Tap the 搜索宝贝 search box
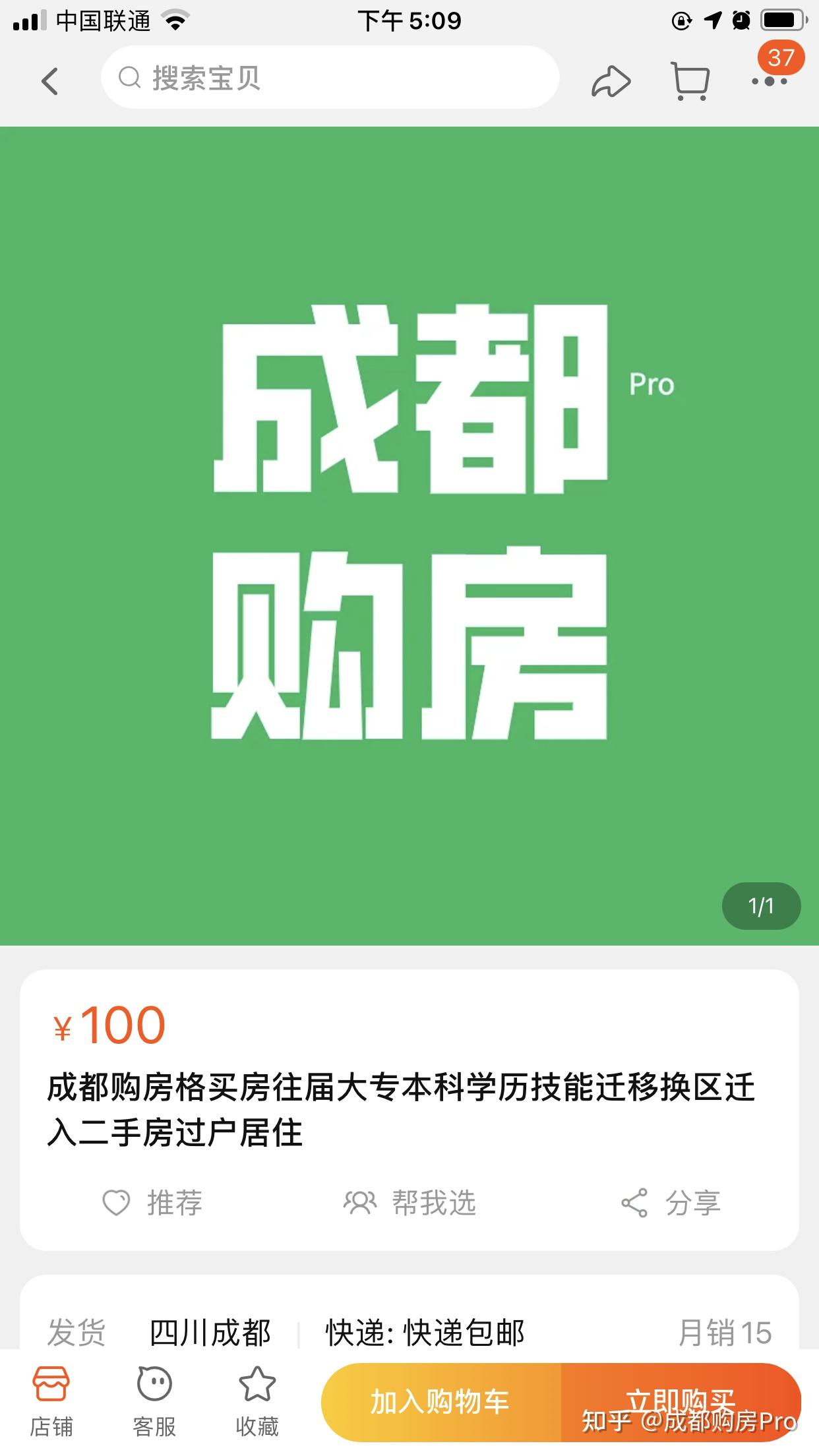 pos(330,78)
